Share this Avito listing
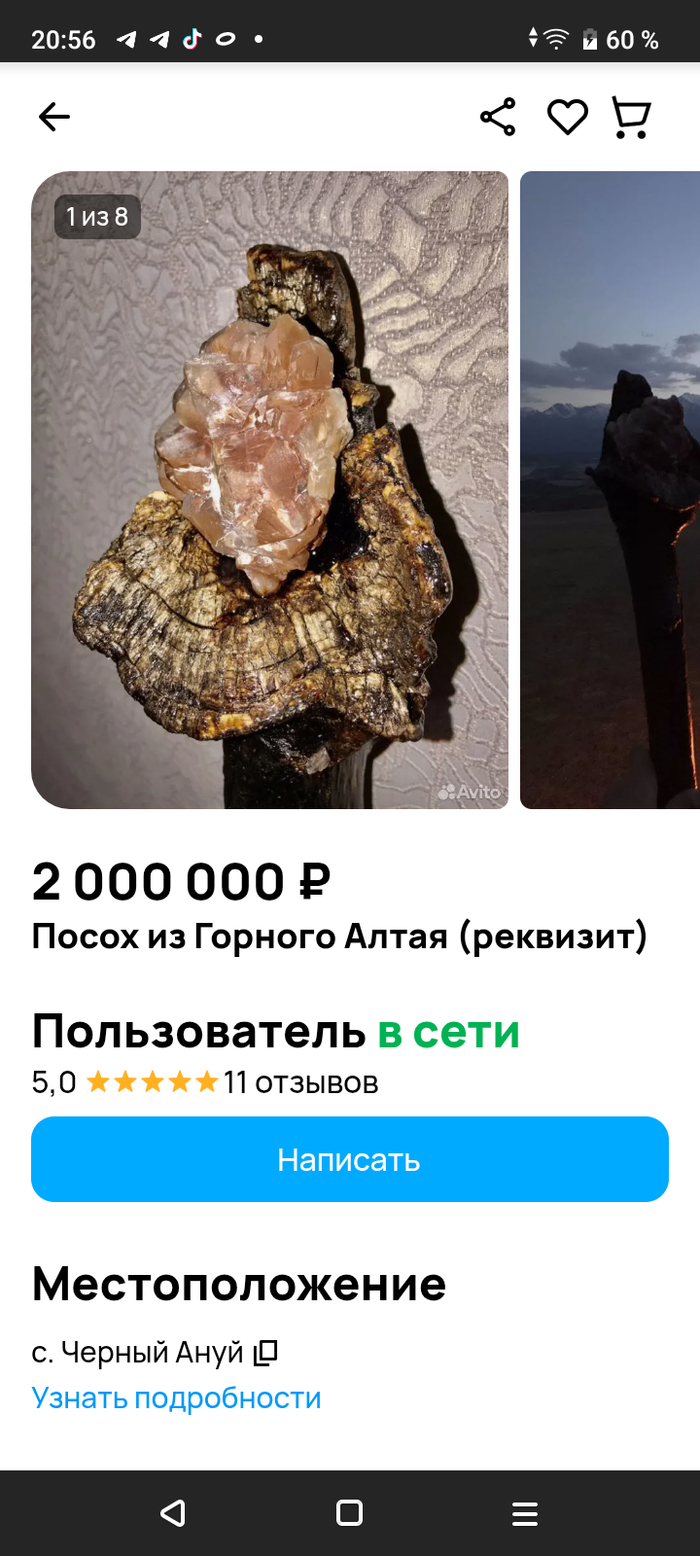The height and width of the screenshot is (1556, 700). coord(498,118)
